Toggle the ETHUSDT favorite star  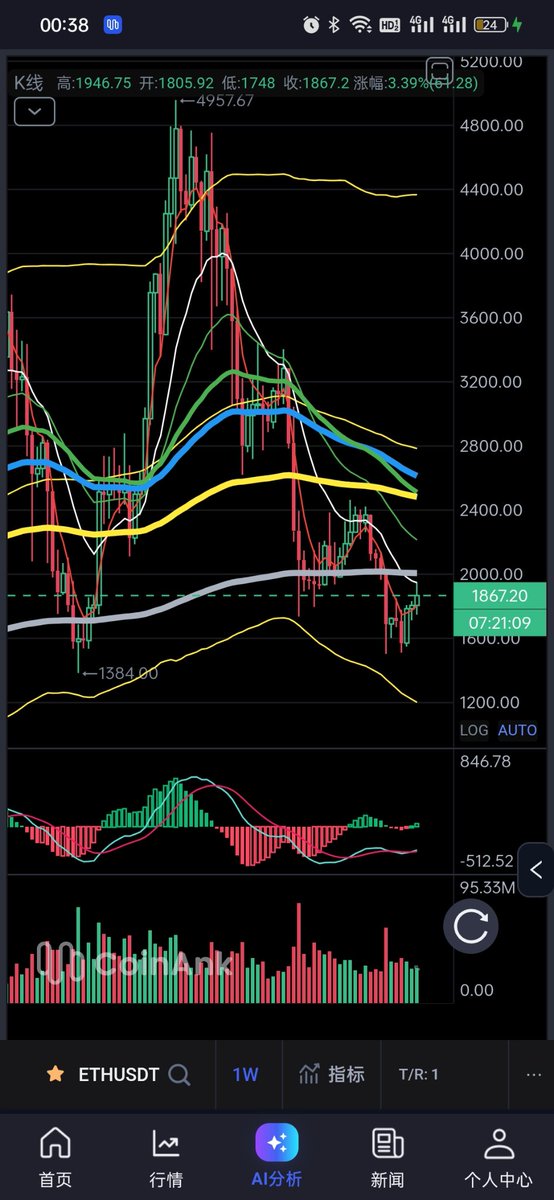click(x=56, y=1074)
